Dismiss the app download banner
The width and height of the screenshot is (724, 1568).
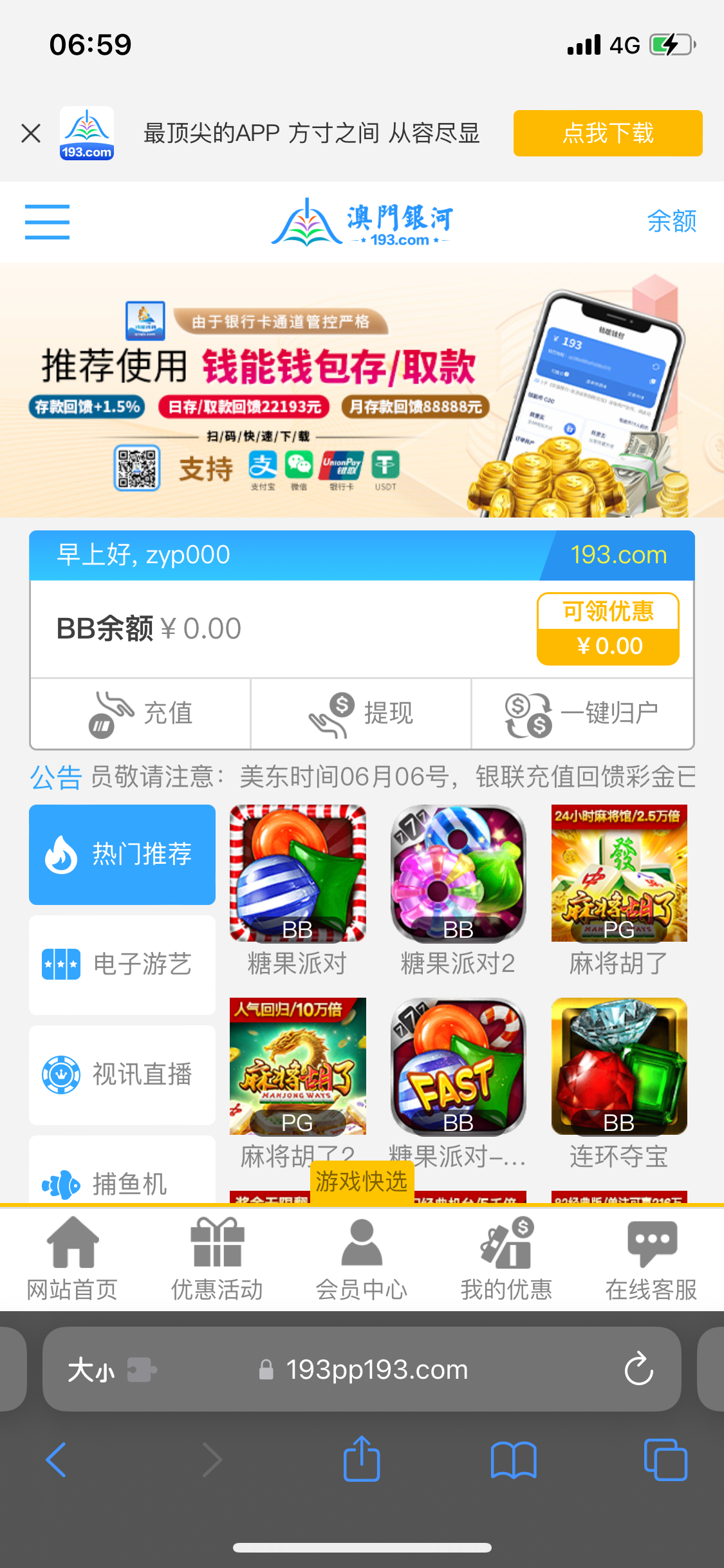point(31,134)
